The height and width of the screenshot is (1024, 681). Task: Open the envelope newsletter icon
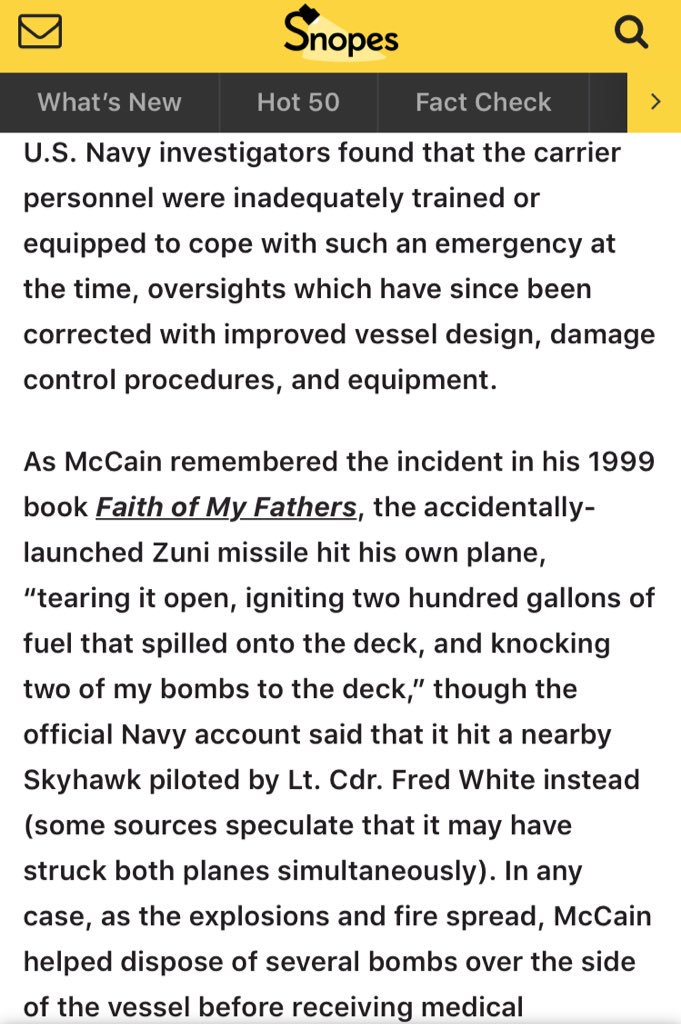(x=40, y=33)
